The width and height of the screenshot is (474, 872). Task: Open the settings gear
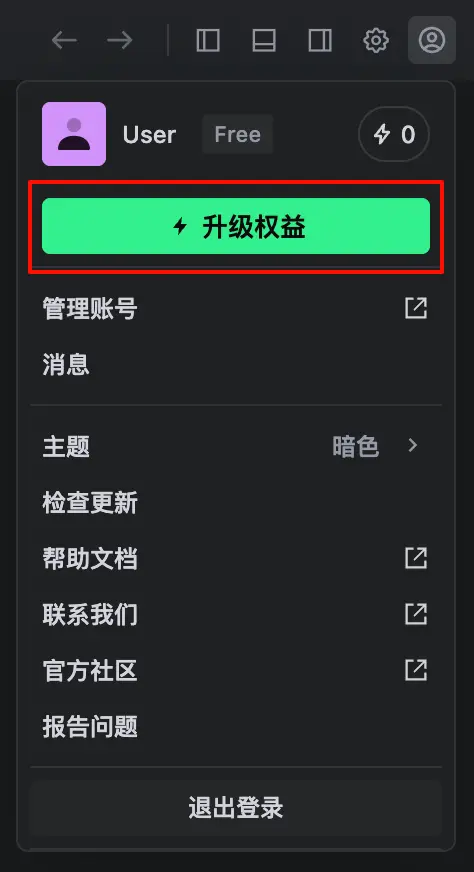376,41
